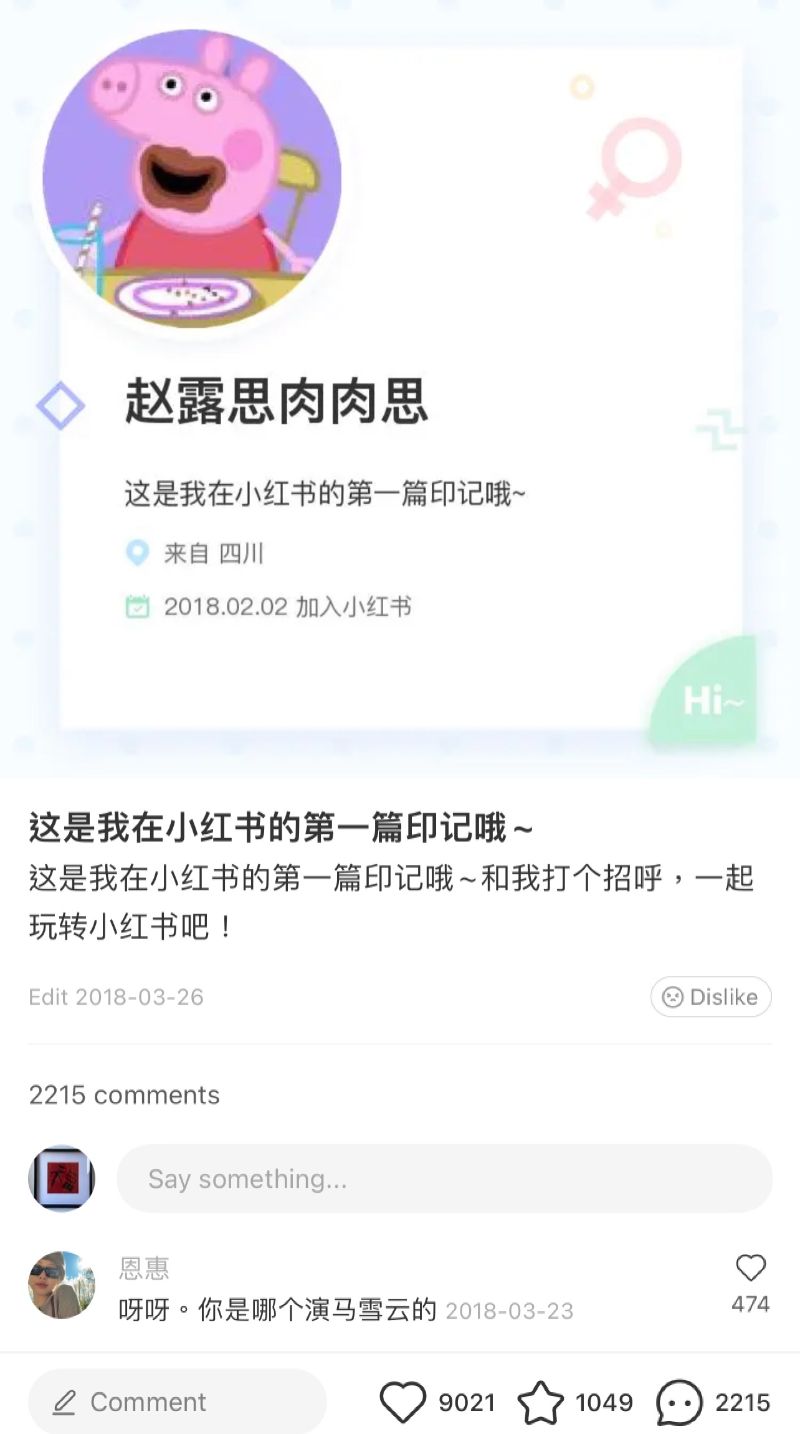Open the post's profile card image
Image resolution: width=800 pixels, height=1434 pixels.
pyautogui.click(x=400, y=388)
